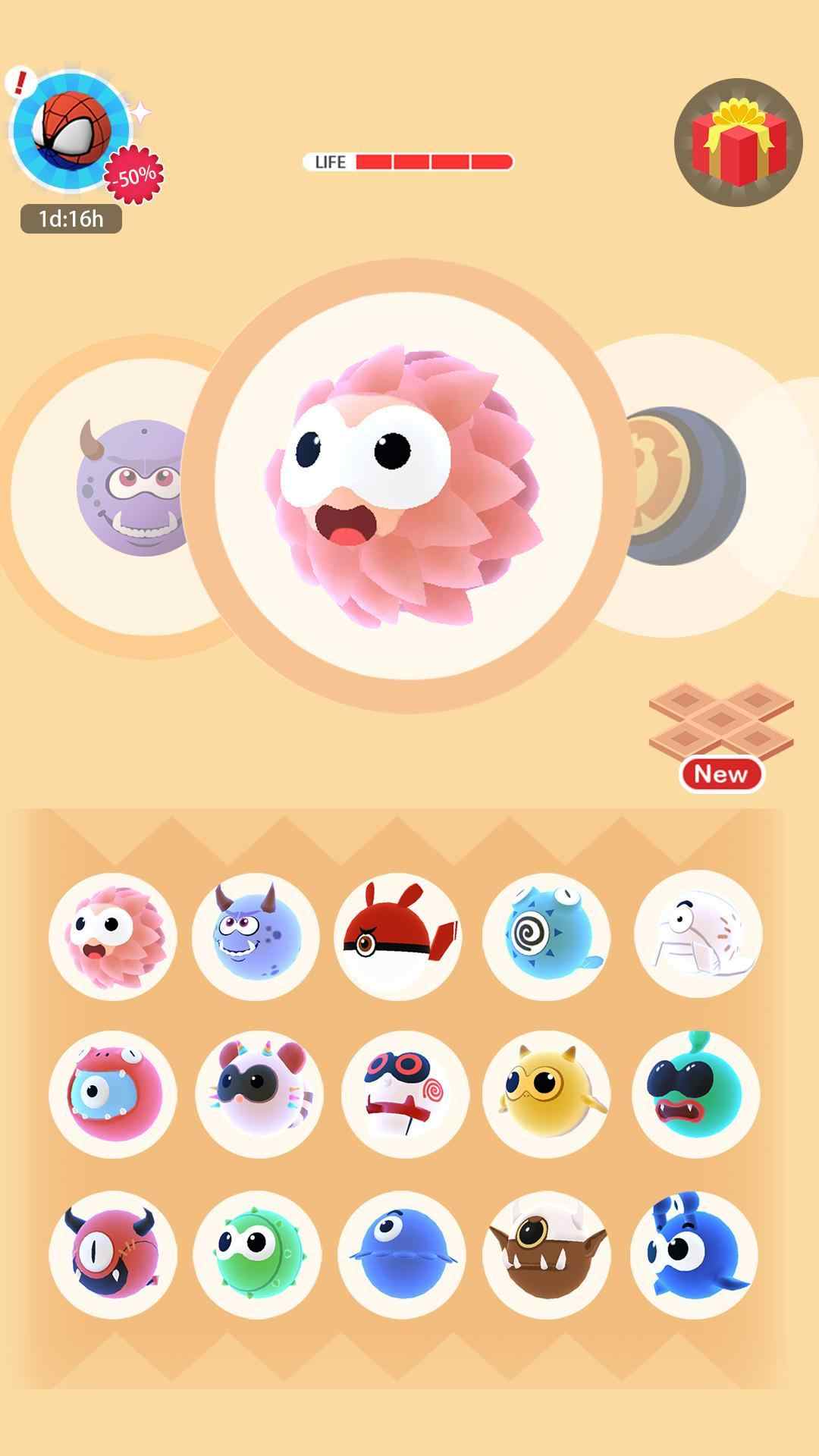819x1456 pixels.
Task: Choose the pink fluffy character in grid
Action: pyautogui.click(x=113, y=937)
